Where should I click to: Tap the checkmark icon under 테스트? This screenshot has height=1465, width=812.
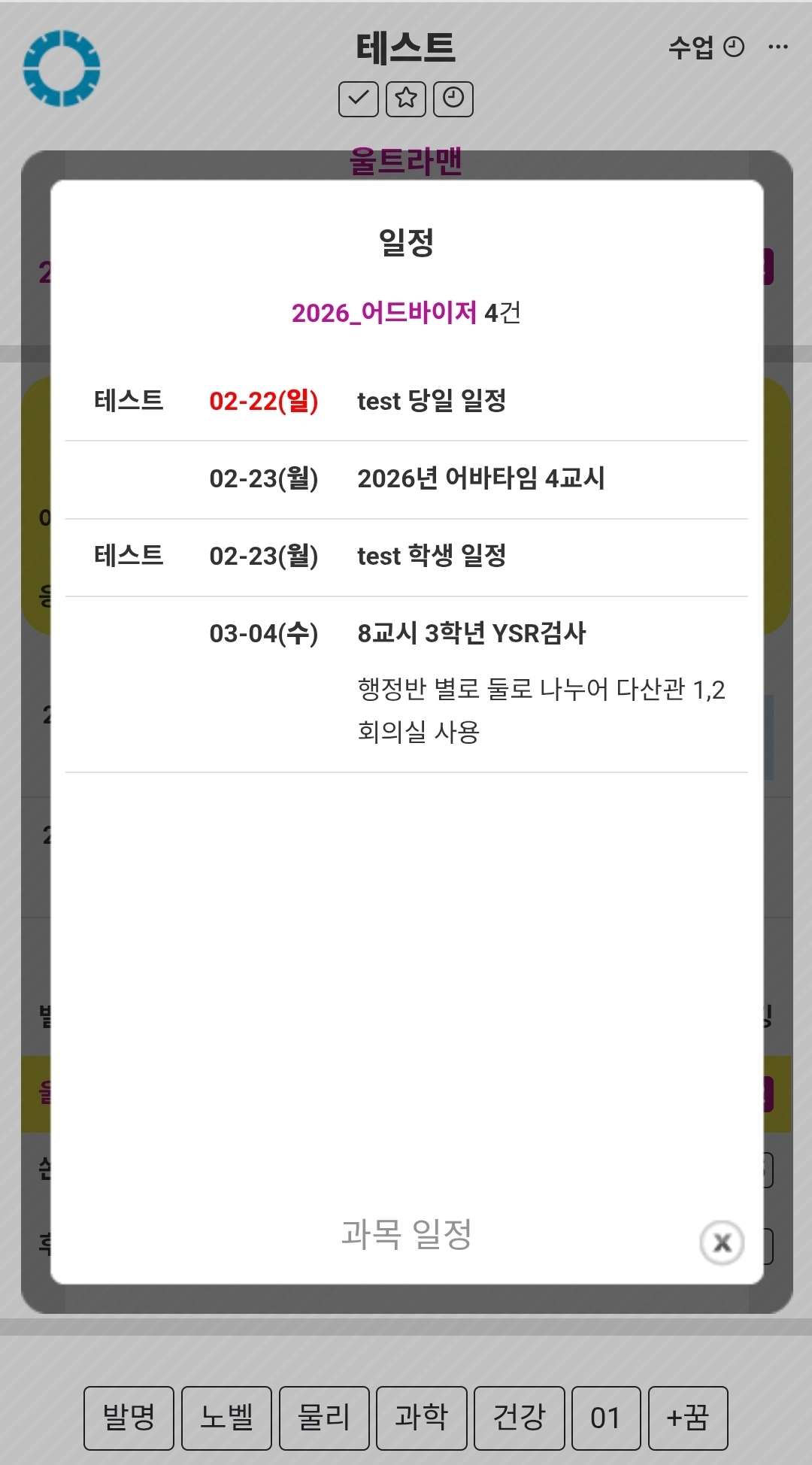[x=359, y=99]
